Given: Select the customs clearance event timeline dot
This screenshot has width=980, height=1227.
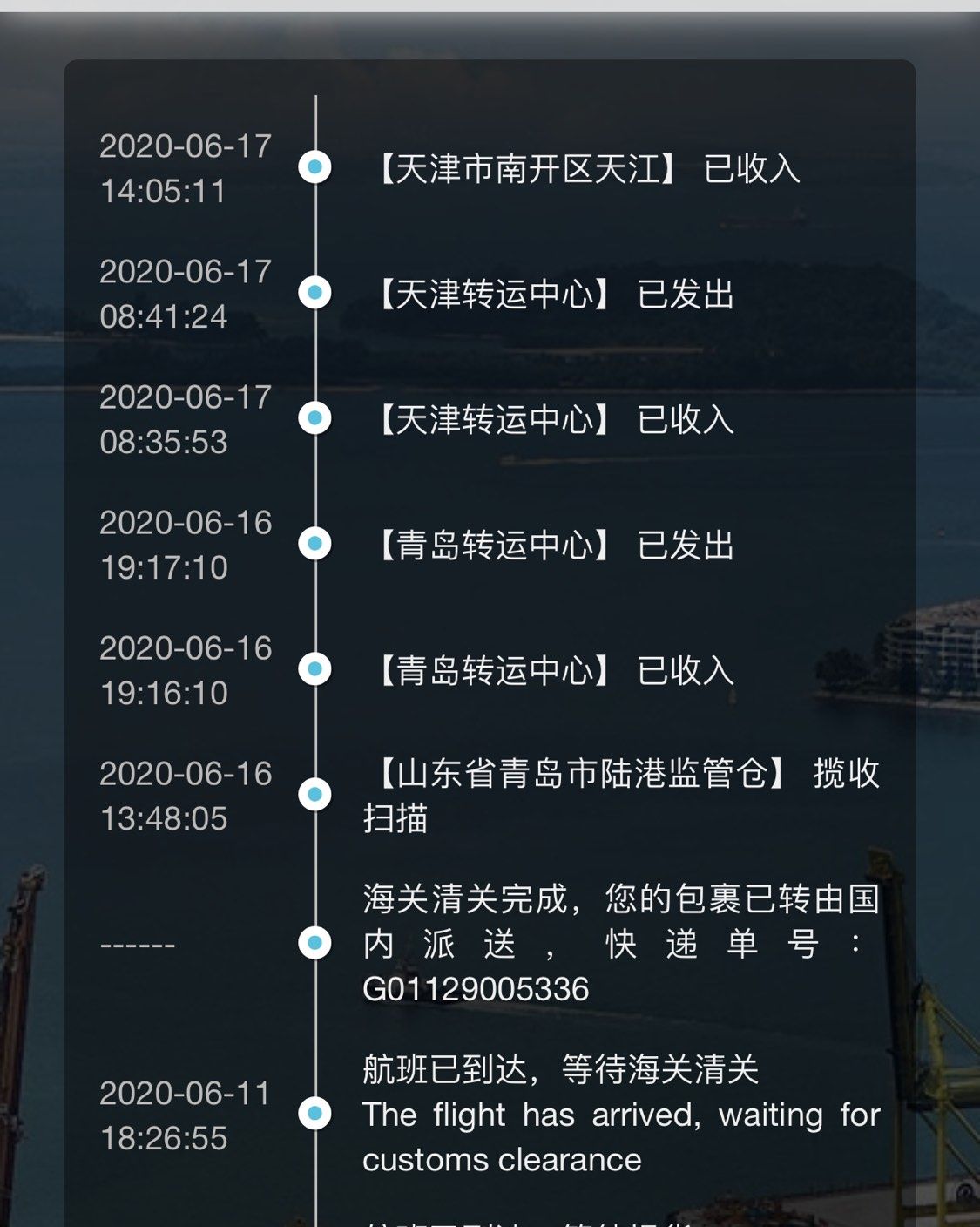Looking at the screenshot, I should [x=314, y=943].
